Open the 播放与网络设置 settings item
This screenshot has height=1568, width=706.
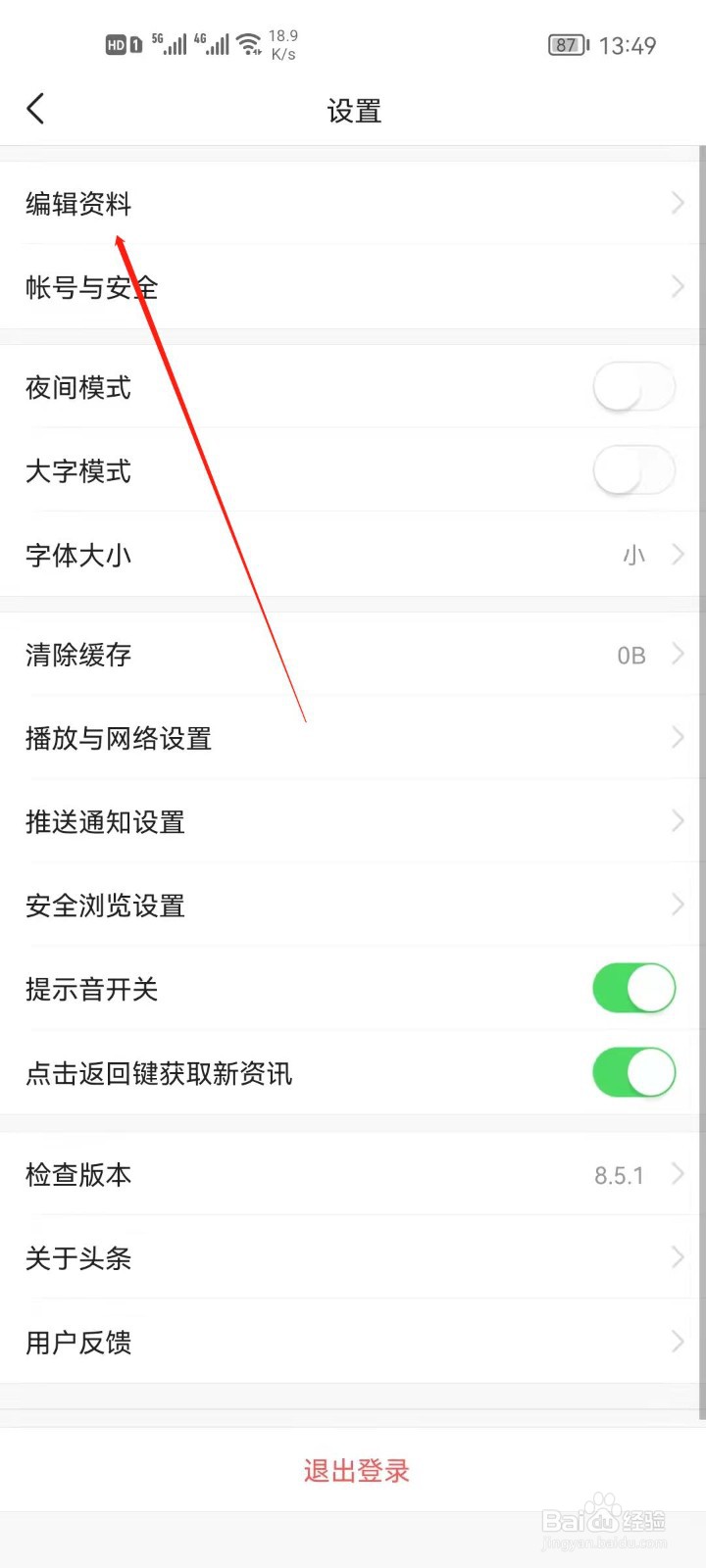pyautogui.click(x=353, y=738)
